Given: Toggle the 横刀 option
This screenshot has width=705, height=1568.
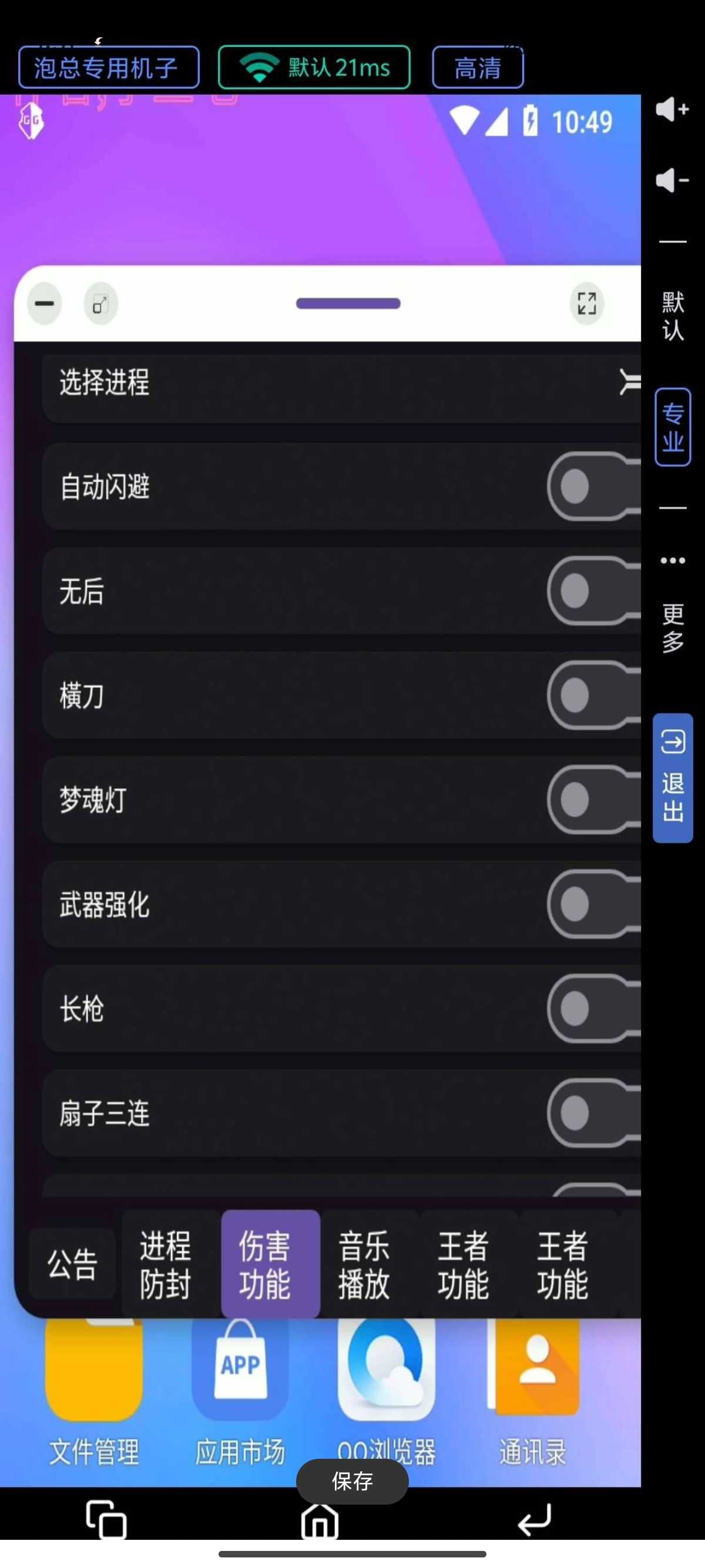Looking at the screenshot, I should pos(593,695).
